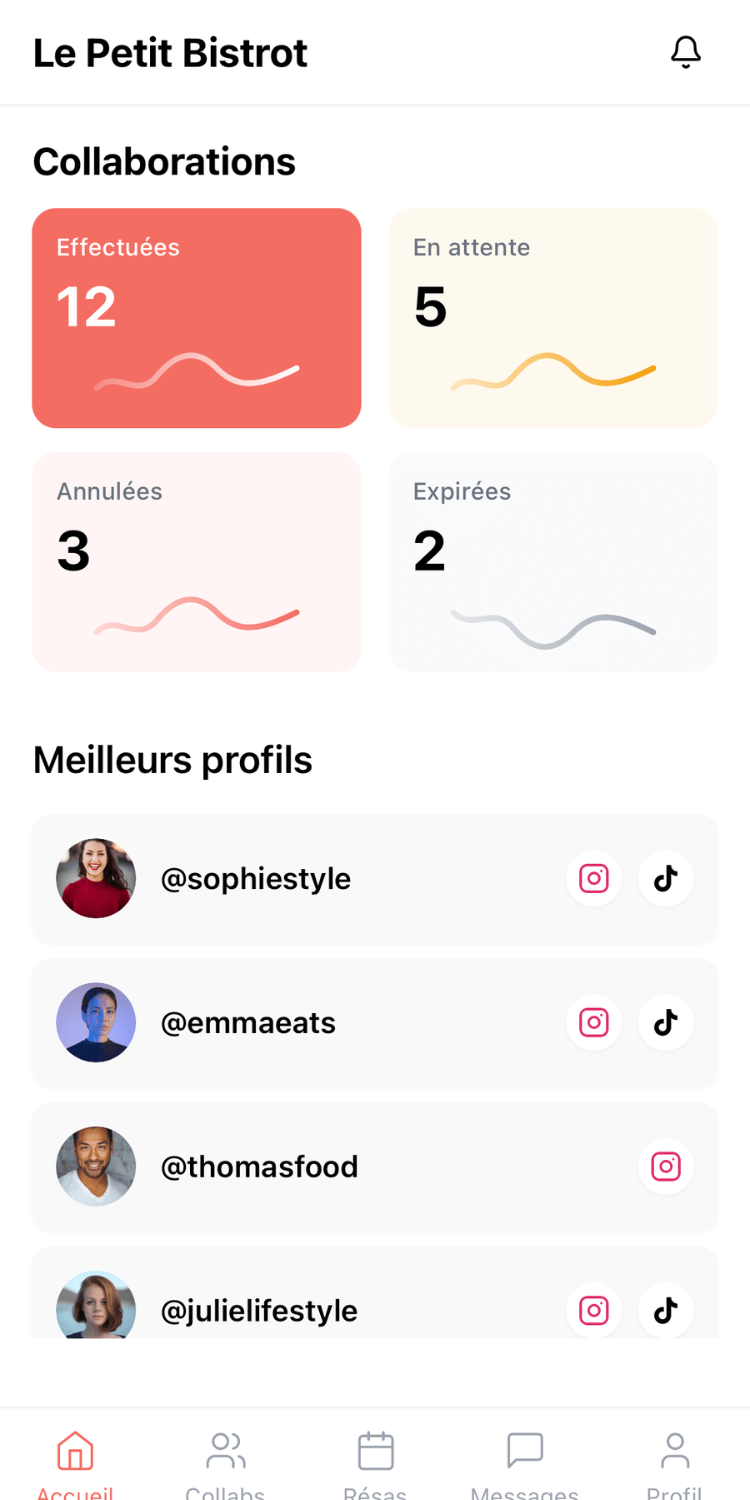Viewport: 750px width, 1500px height.
Task: Open the En attente collaborations card
Action: [552, 318]
